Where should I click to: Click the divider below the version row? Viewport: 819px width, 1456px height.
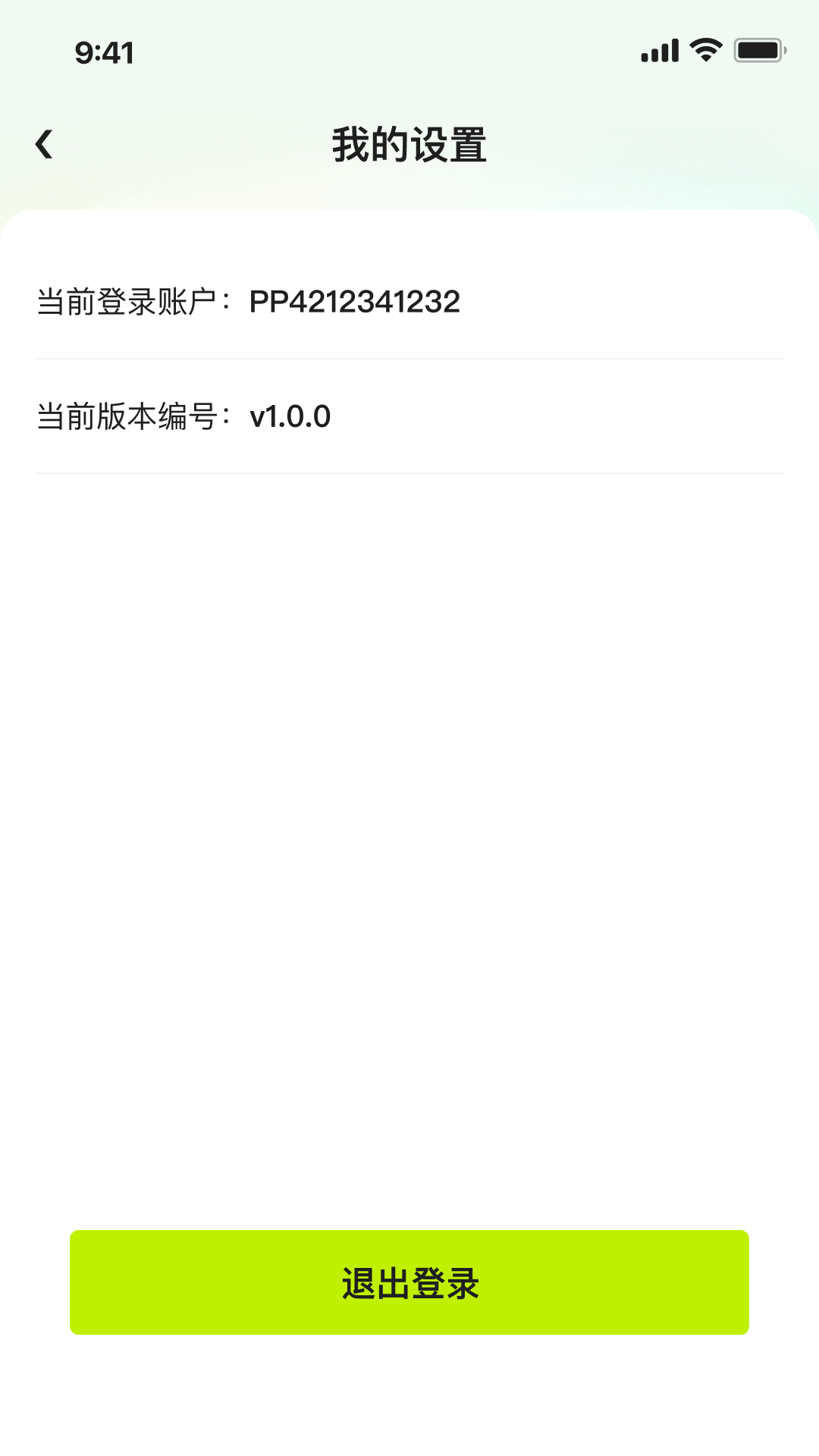tap(409, 473)
